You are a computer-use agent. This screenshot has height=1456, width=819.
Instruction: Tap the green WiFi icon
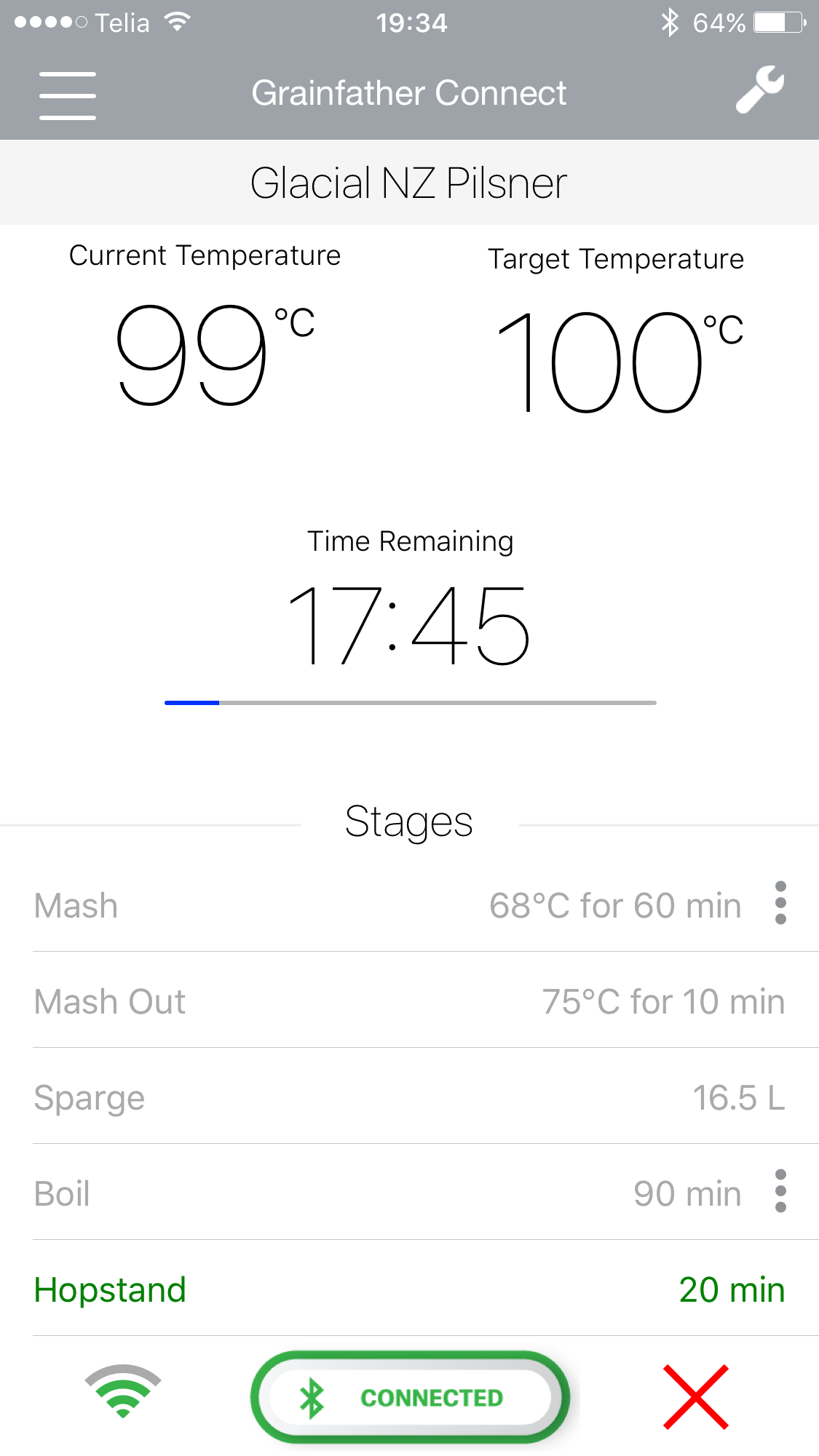point(123,1391)
